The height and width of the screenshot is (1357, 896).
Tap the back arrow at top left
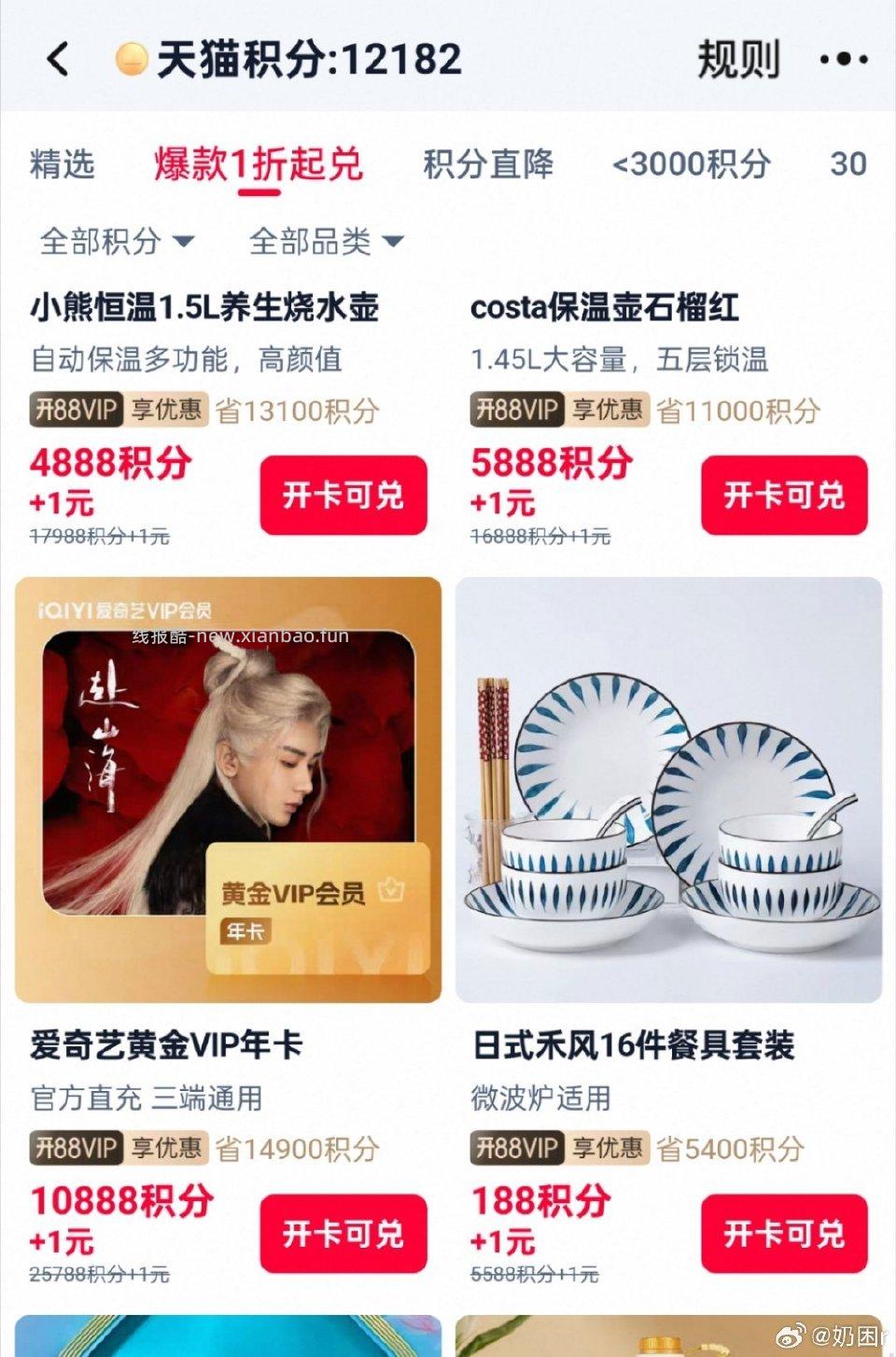[58, 59]
